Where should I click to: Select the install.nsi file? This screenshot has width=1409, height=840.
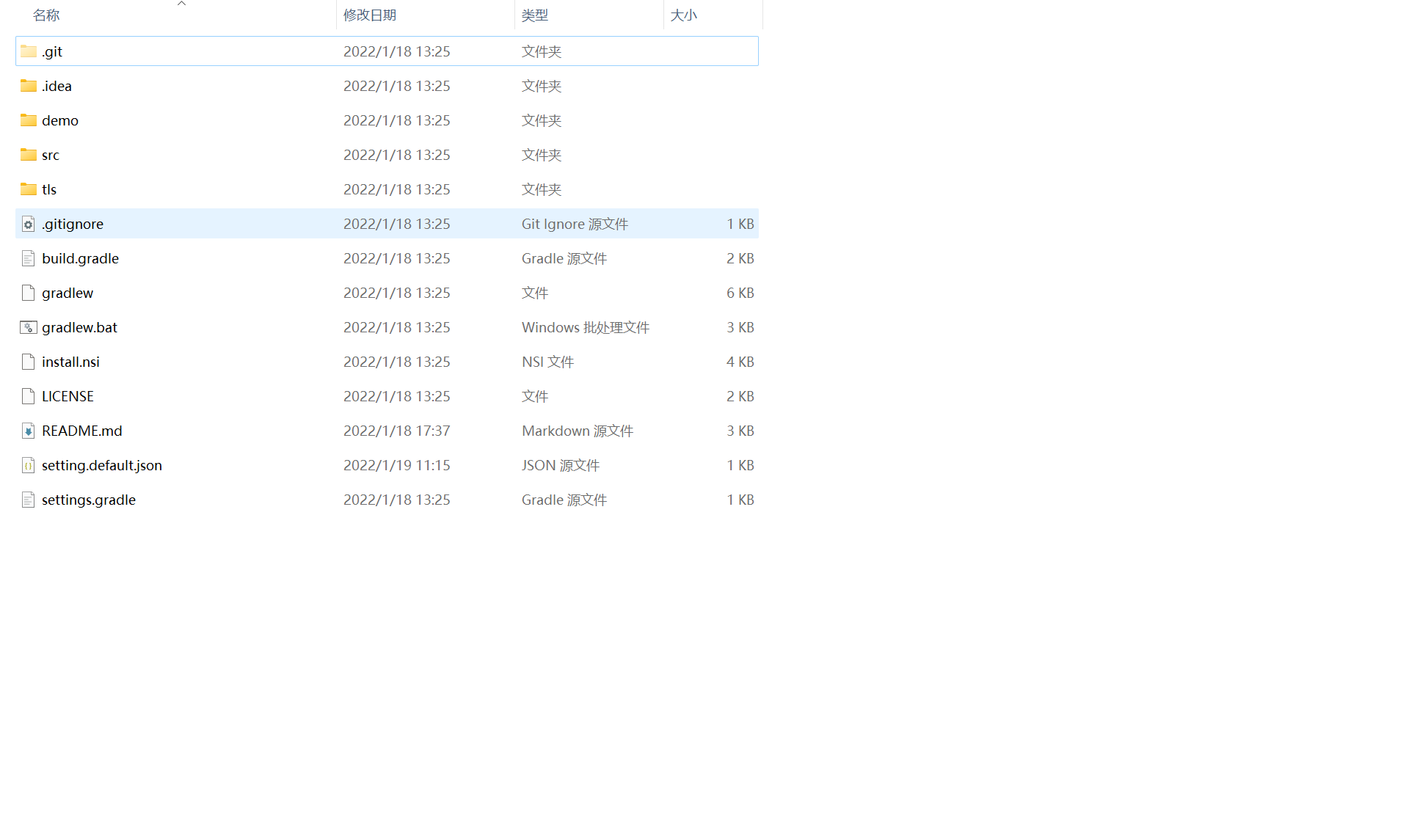70,362
